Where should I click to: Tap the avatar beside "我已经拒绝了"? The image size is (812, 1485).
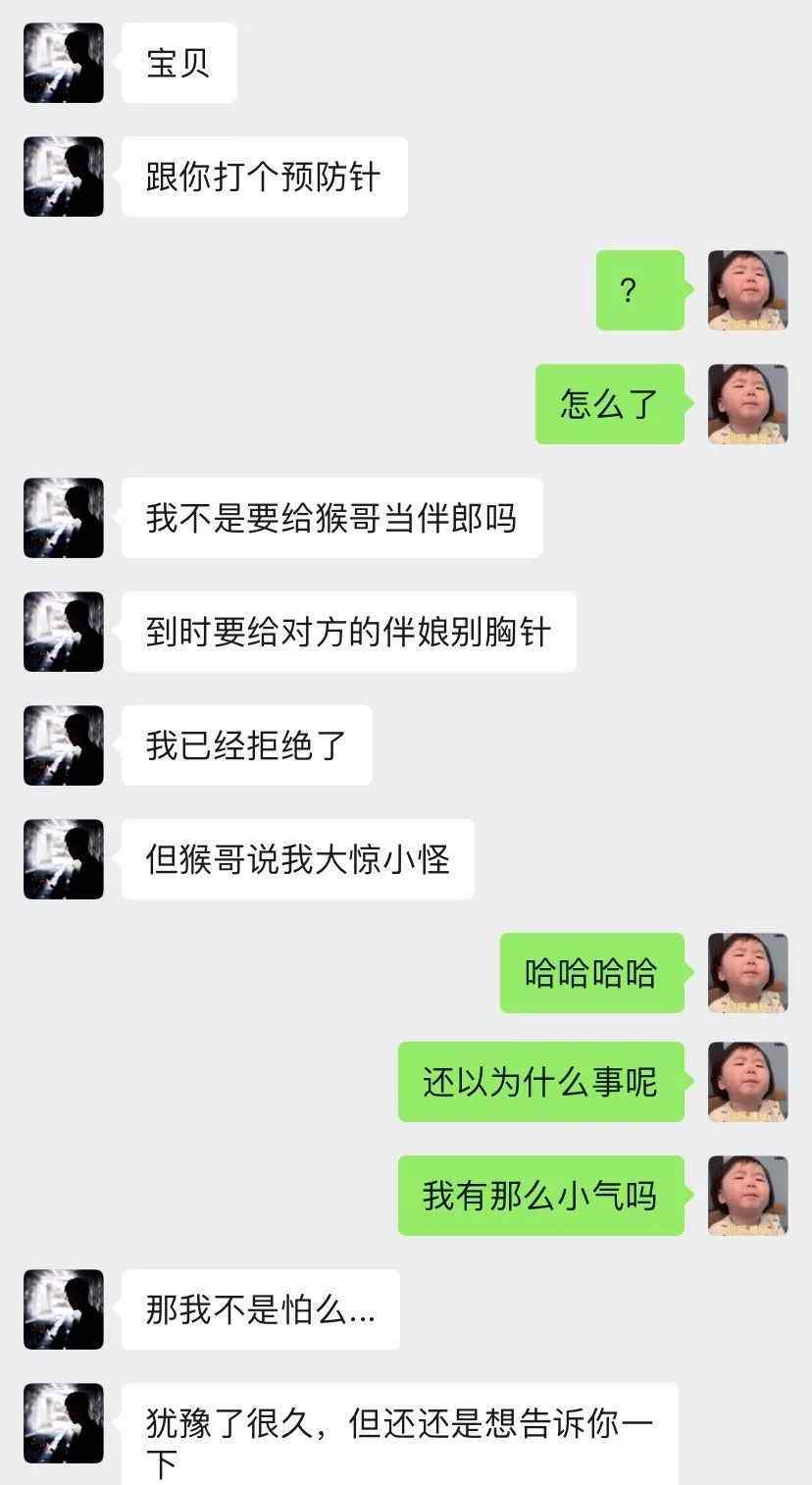64,745
